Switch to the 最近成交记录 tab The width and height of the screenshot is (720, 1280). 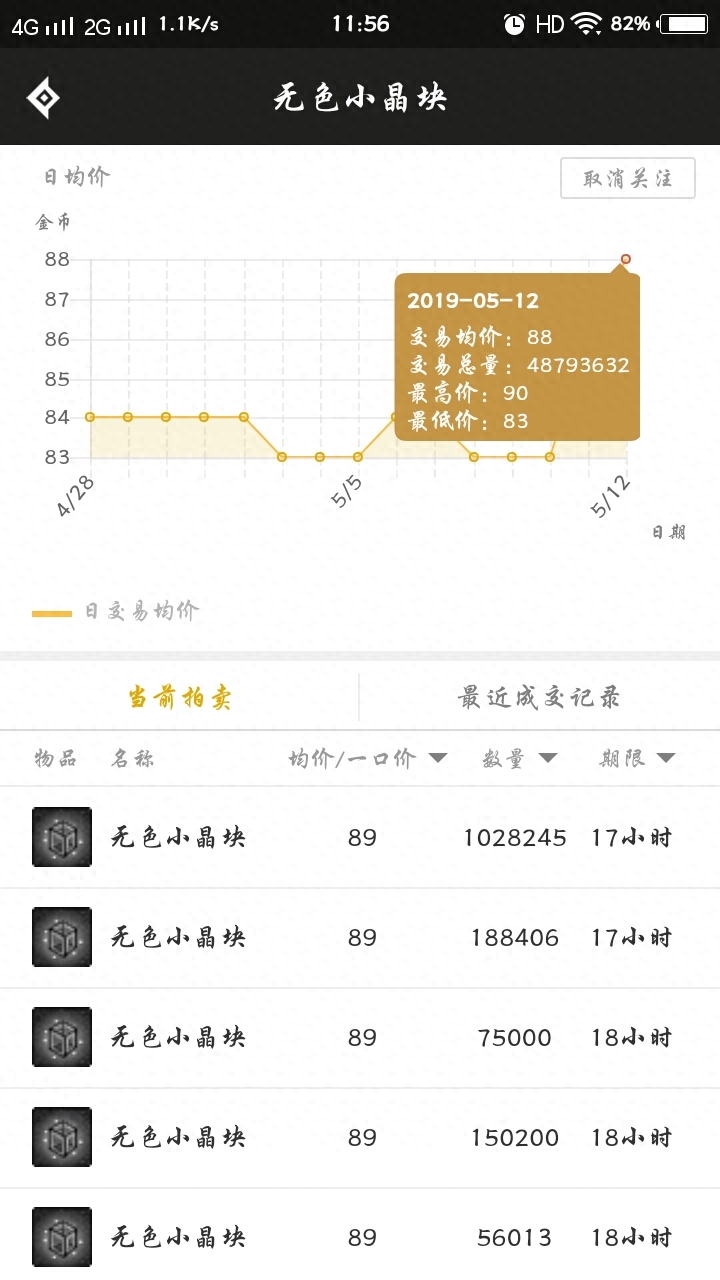(x=539, y=697)
